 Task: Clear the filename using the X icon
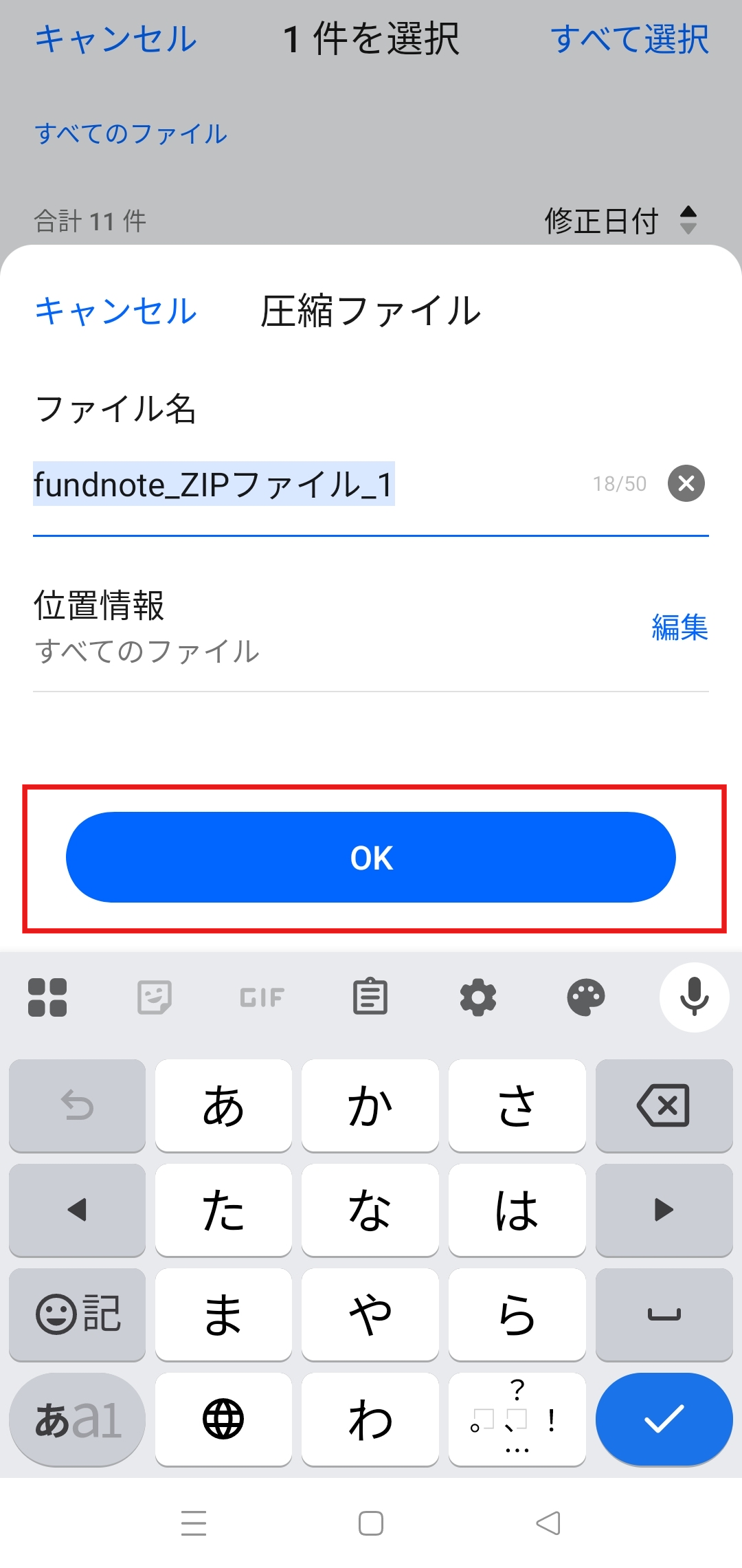685,484
